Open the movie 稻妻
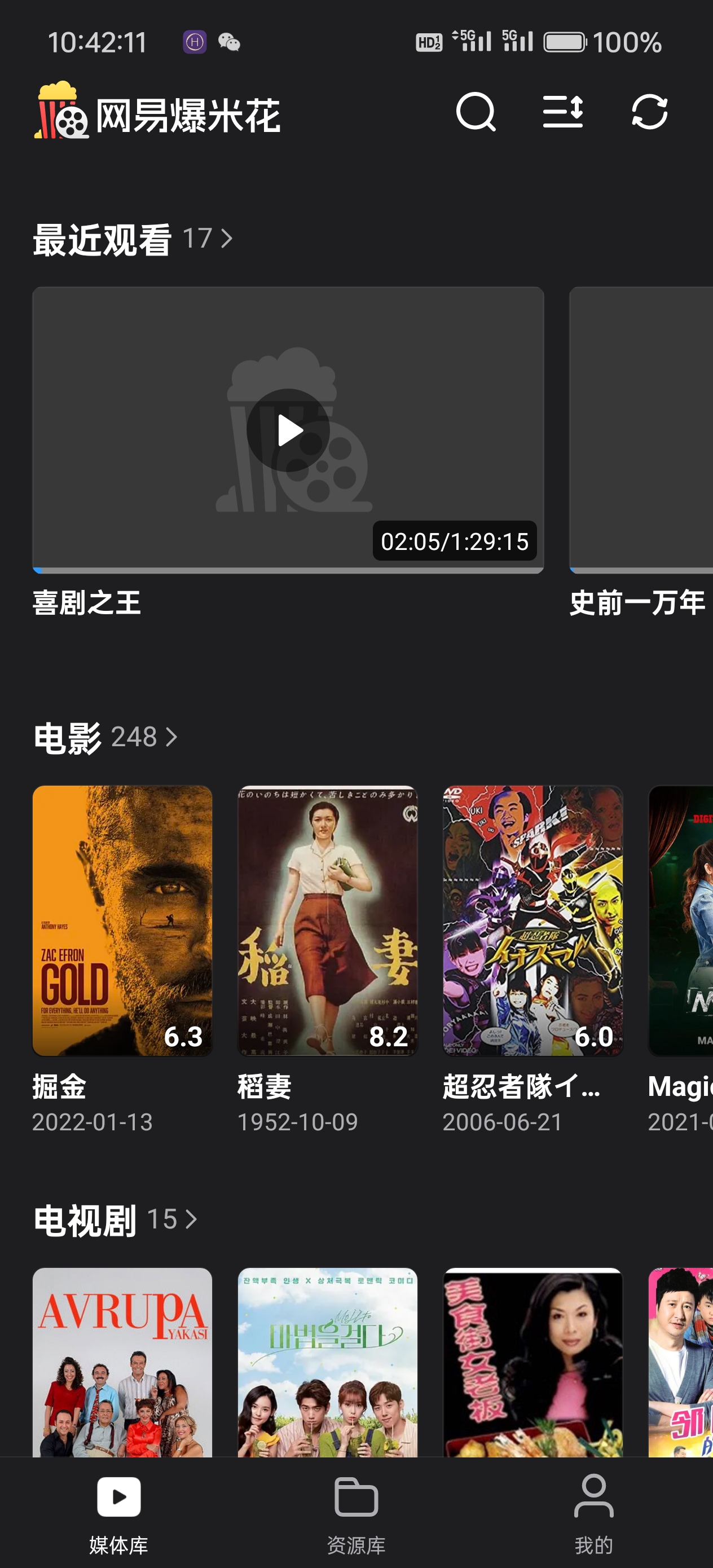The height and width of the screenshot is (1568, 713). click(x=328, y=920)
